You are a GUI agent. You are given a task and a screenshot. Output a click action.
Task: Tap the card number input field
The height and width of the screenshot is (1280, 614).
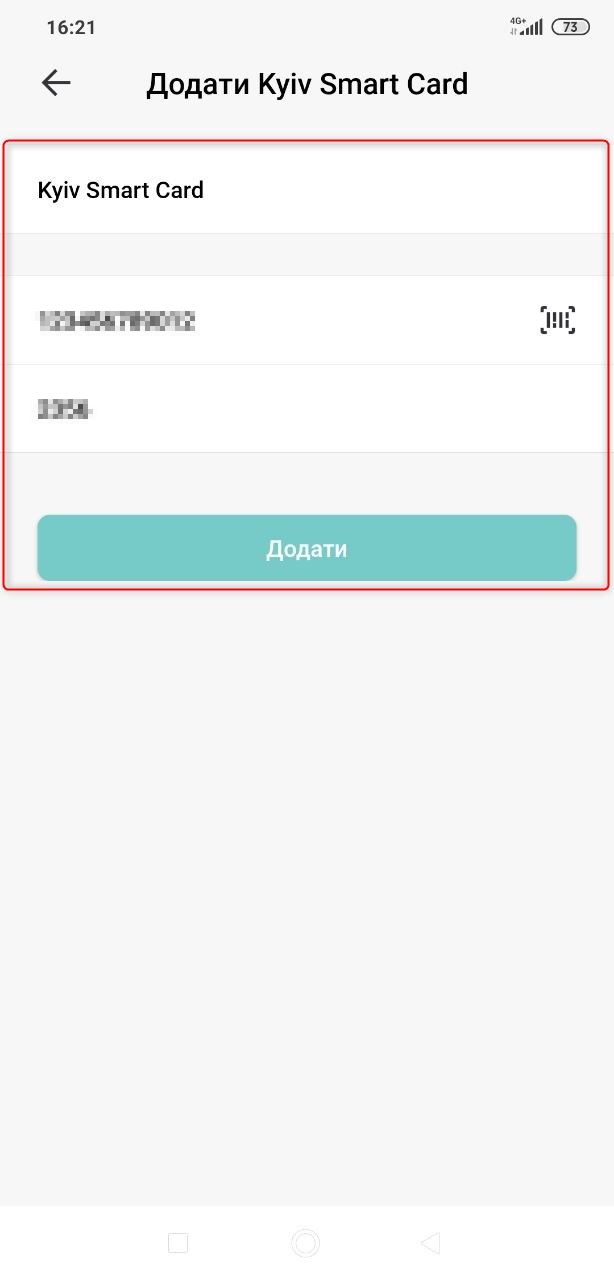pyautogui.click(x=270, y=321)
